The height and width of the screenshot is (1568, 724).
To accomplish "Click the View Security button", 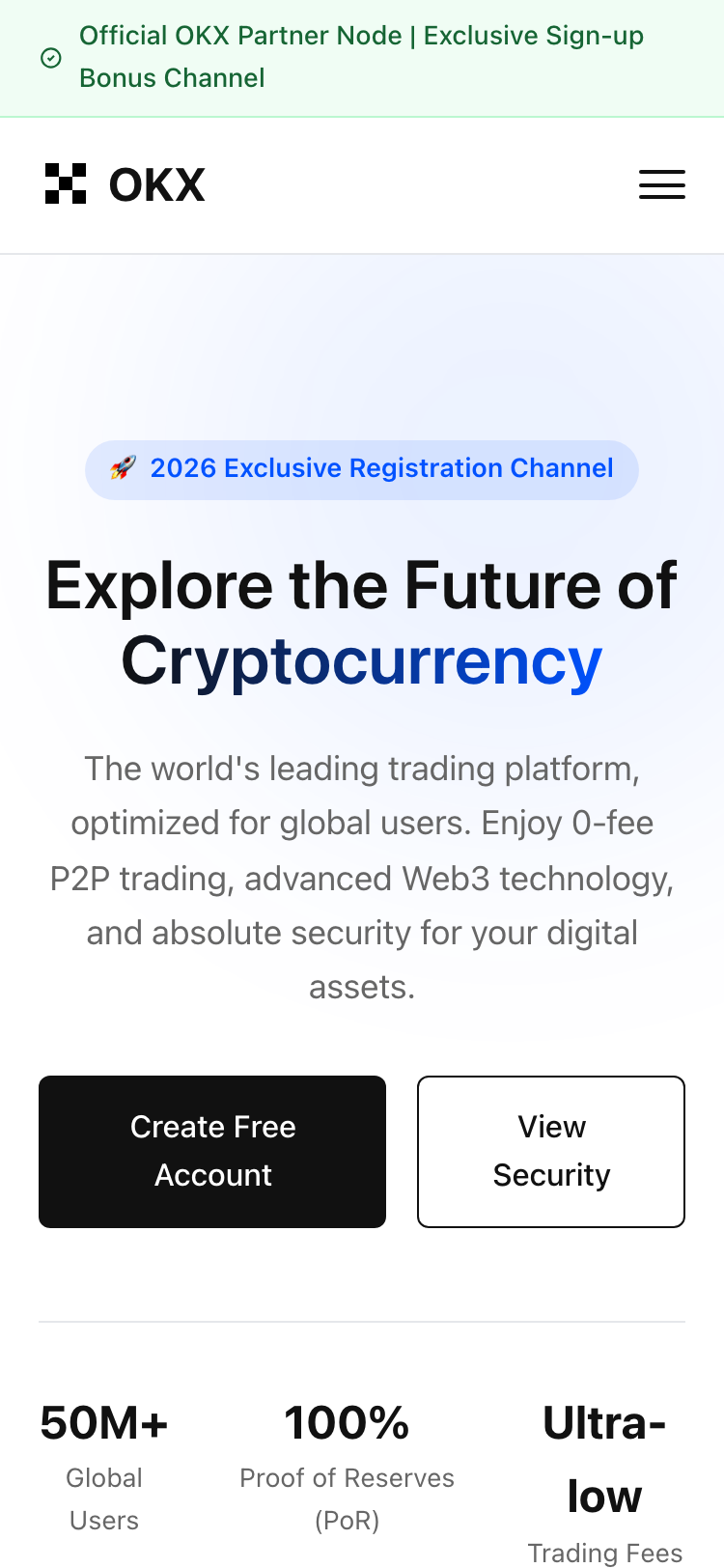I will click(550, 1151).
